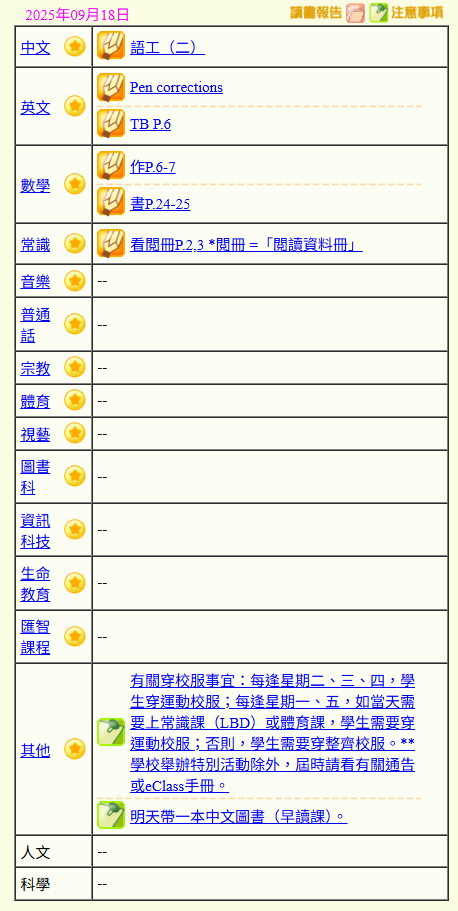Open the 數學 subject link
This screenshot has height=911, width=458.
point(35,185)
